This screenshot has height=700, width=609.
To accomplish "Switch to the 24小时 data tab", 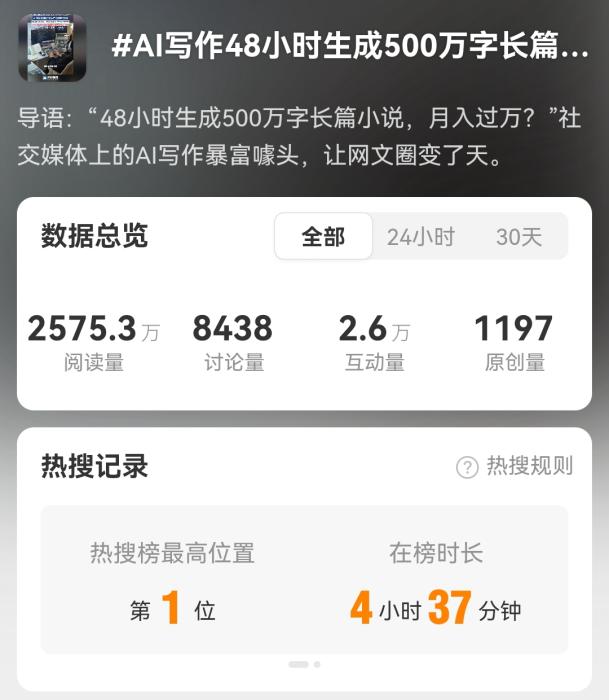I will point(420,237).
